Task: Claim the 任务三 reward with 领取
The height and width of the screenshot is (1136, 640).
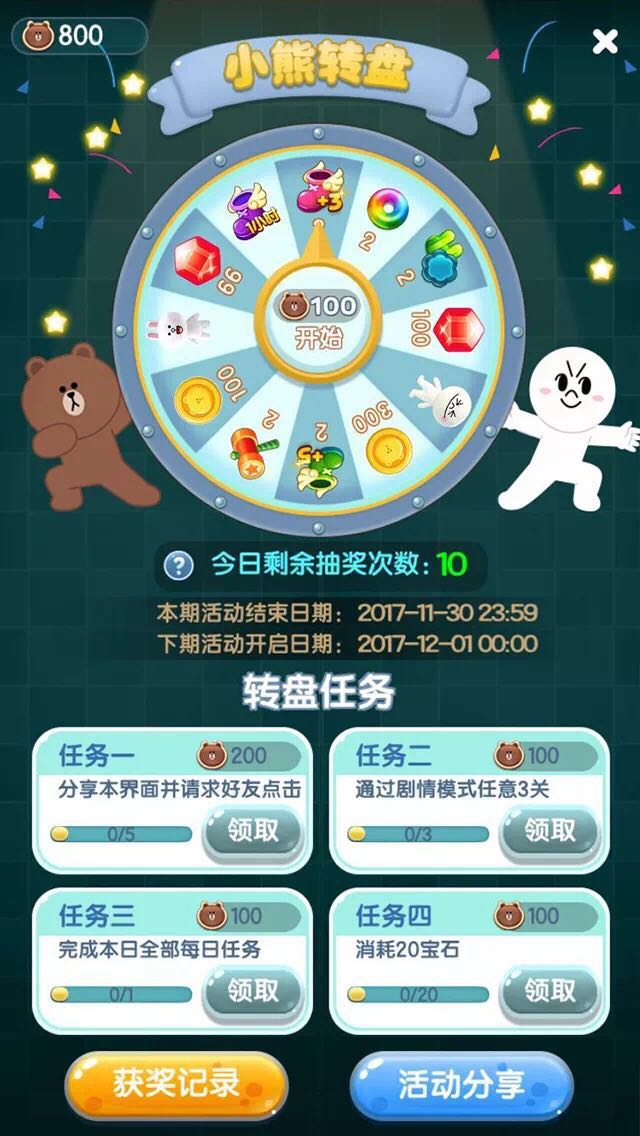Action: (x=251, y=991)
